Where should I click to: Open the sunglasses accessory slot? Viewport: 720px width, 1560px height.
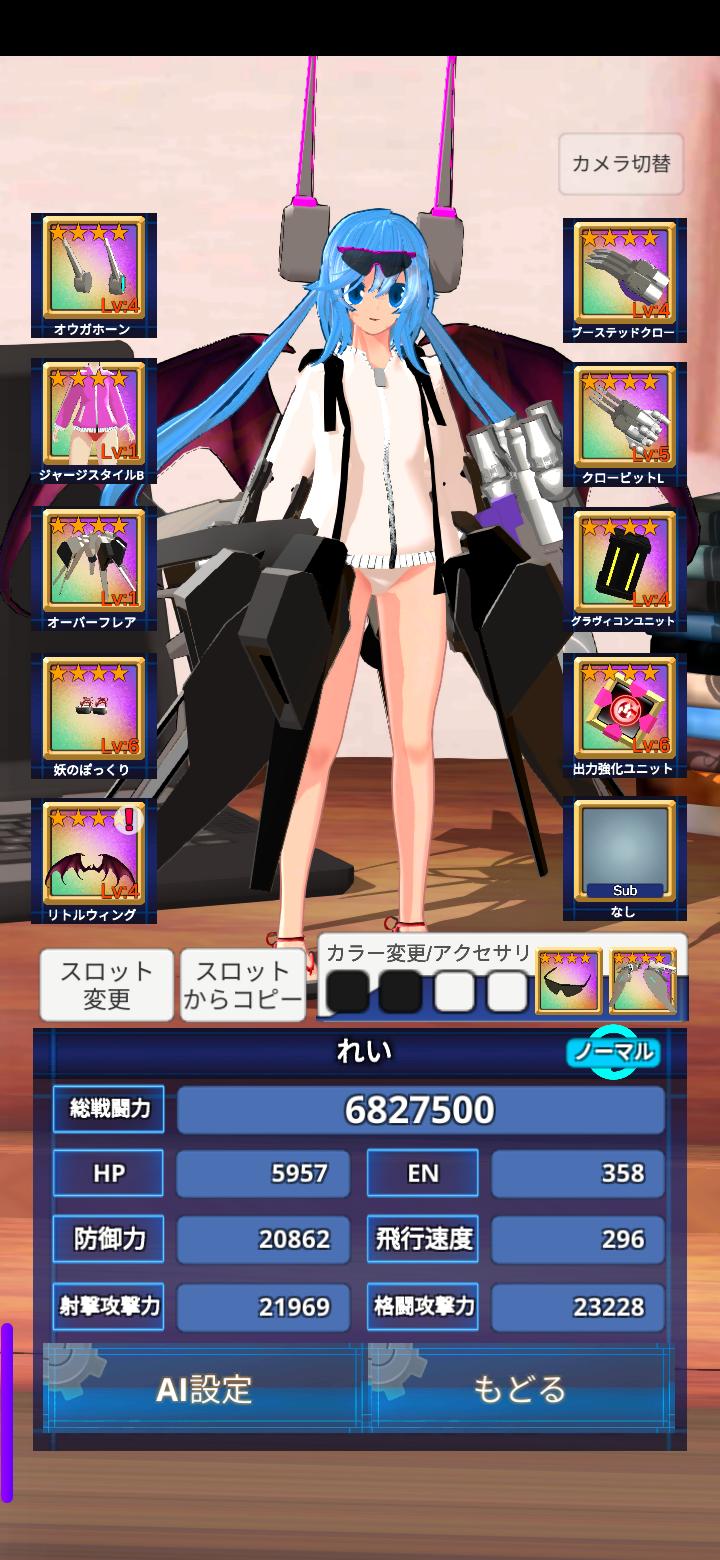pos(569,981)
